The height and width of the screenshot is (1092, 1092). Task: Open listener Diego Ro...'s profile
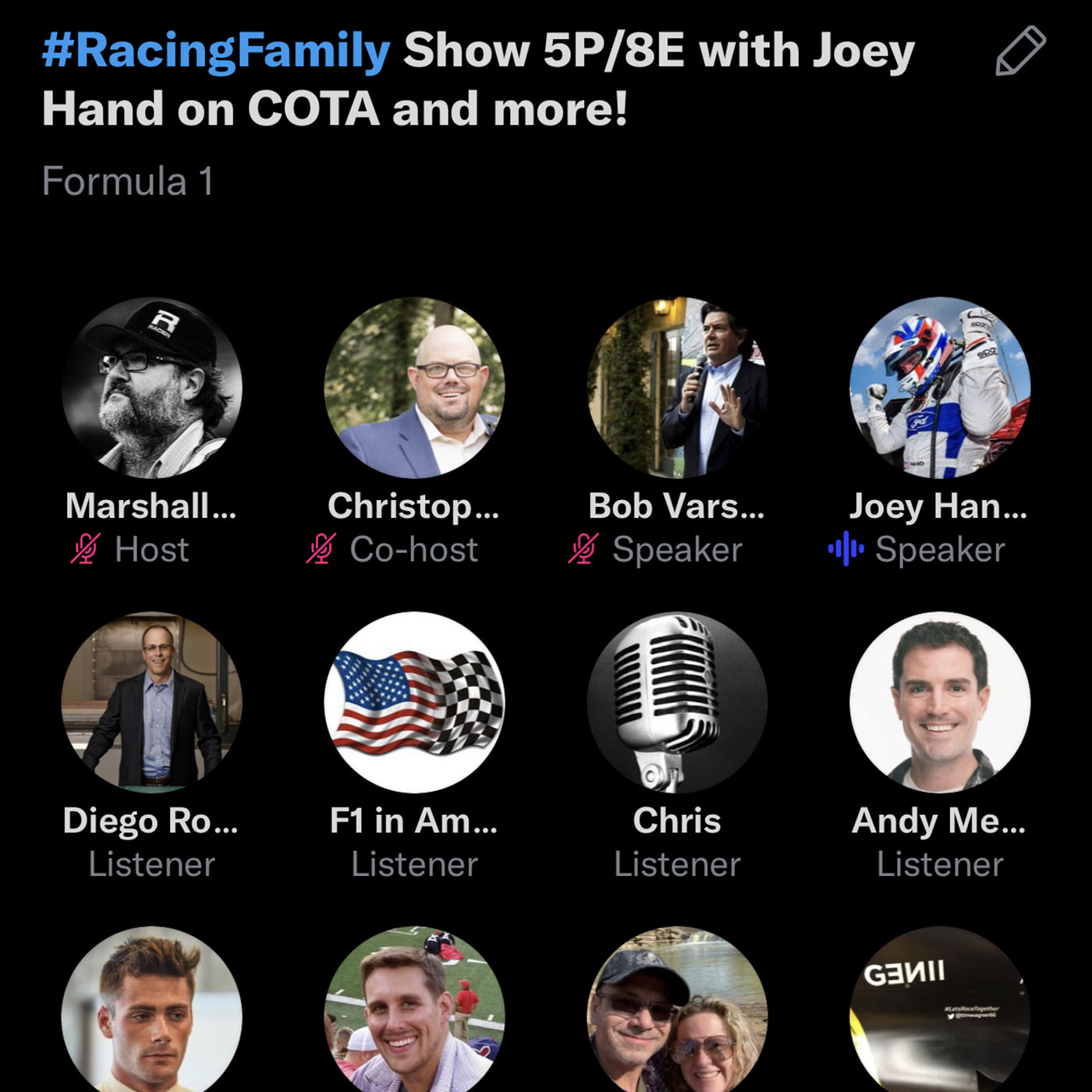152,702
